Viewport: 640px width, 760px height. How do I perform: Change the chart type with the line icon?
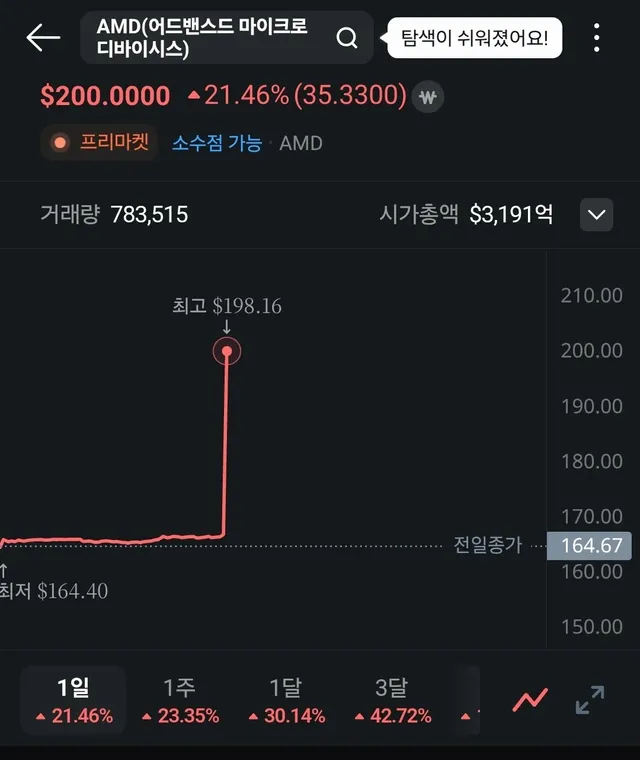tap(530, 700)
